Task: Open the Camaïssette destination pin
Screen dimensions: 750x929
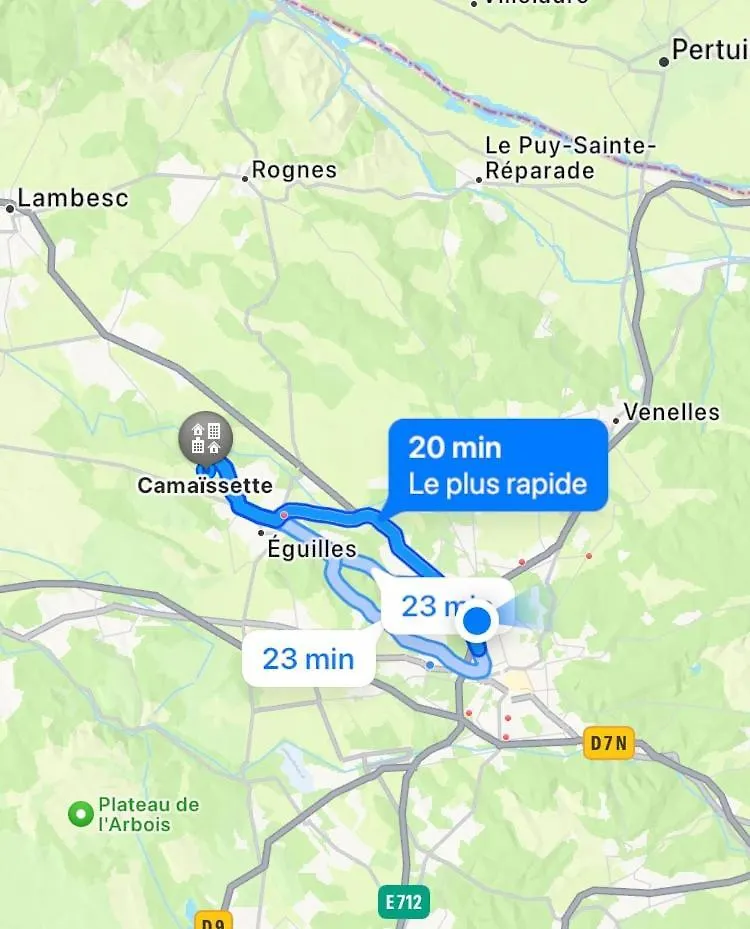Action: pos(206,439)
